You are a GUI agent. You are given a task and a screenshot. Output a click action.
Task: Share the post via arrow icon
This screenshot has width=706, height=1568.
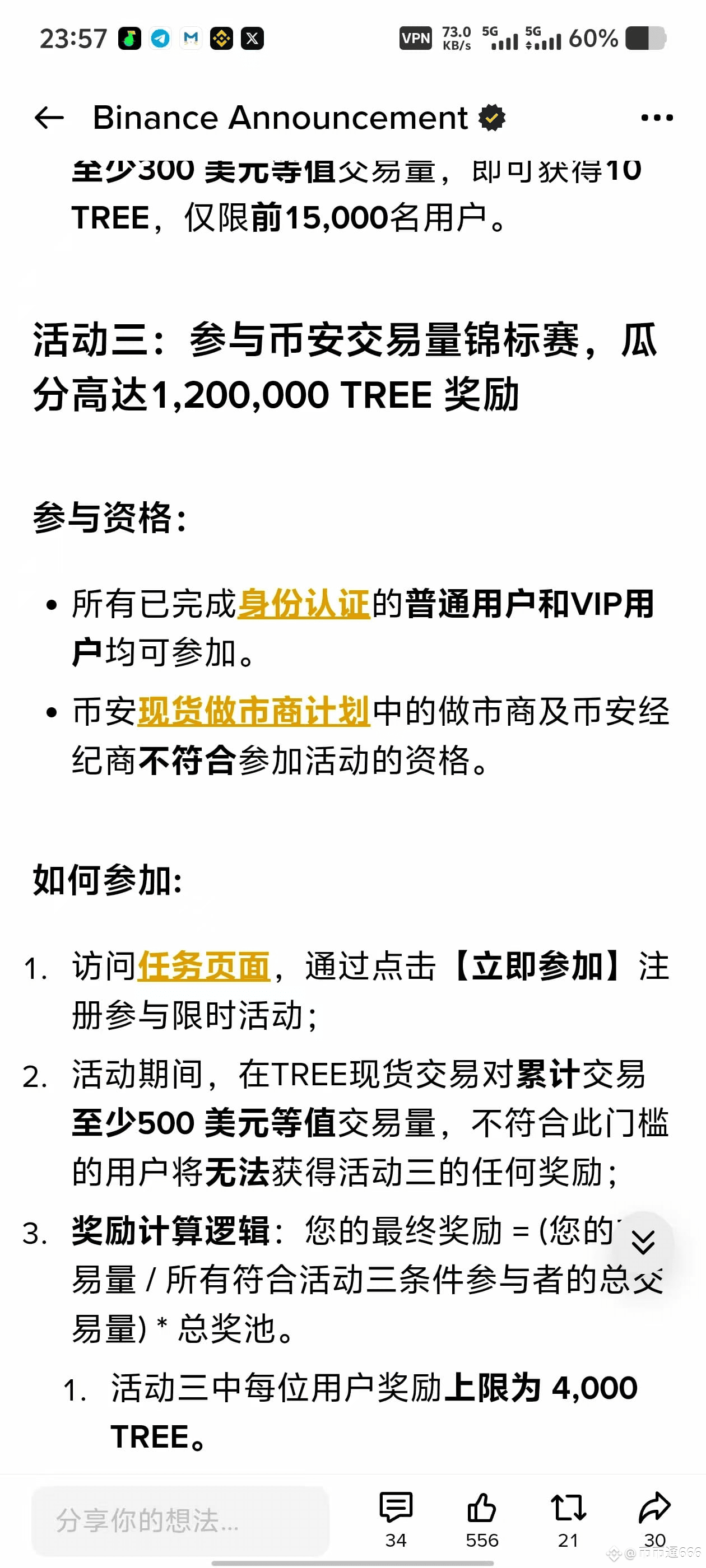point(655,1519)
